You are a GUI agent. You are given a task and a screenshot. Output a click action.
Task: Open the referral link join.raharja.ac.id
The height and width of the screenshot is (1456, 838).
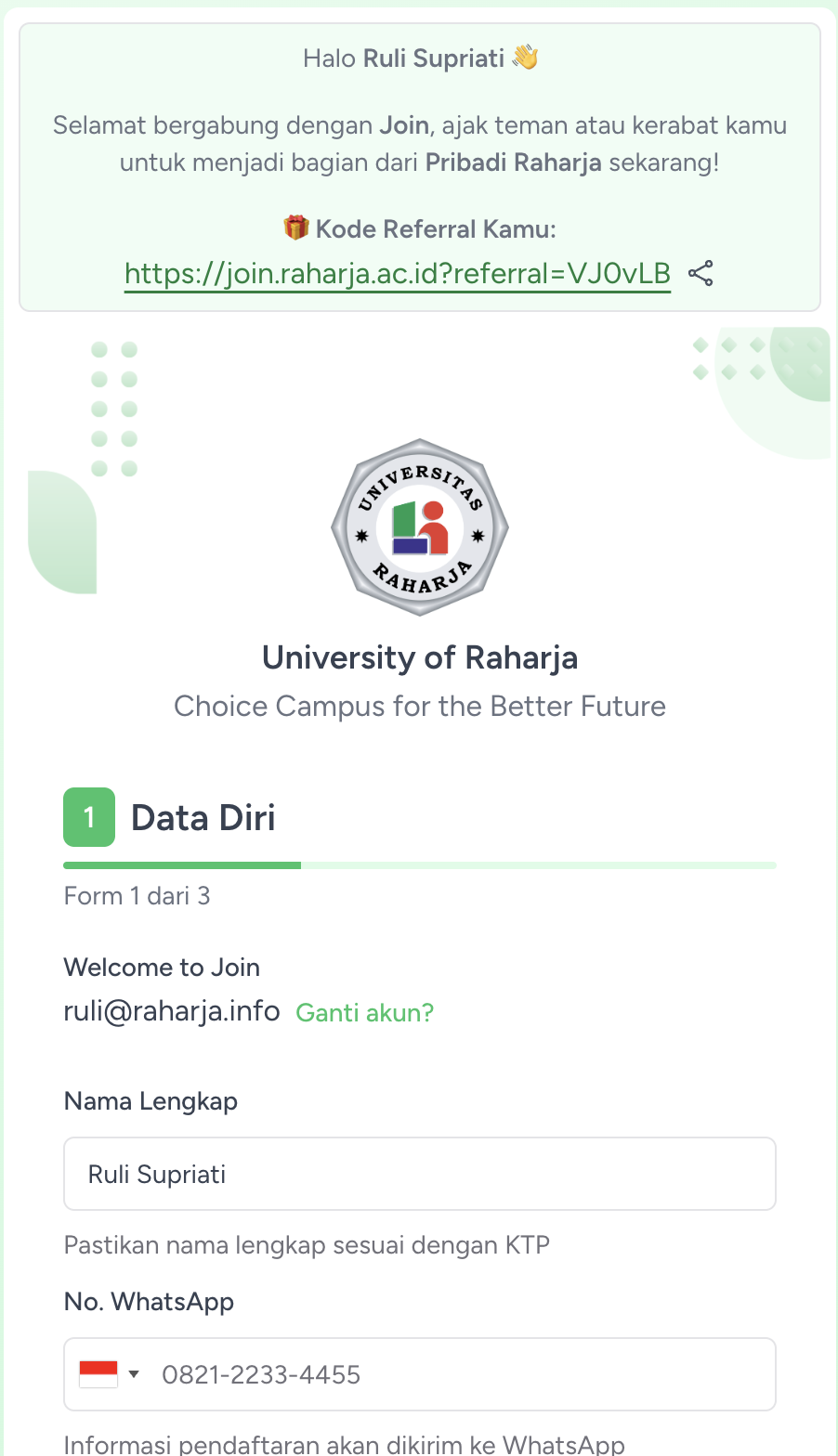pyautogui.click(x=397, y=274)
